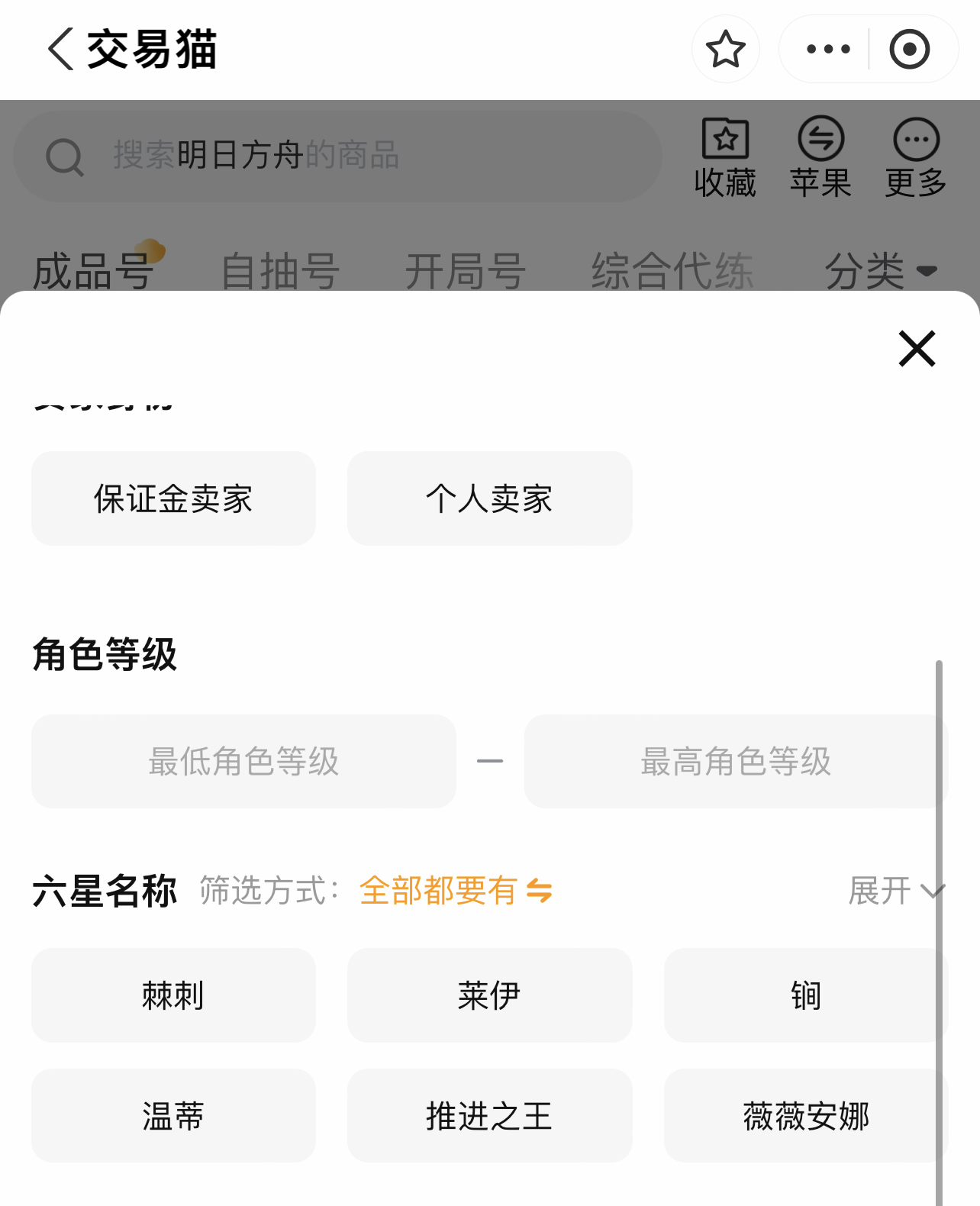Select the 个人卖家 filter chip

coord(489,498)
